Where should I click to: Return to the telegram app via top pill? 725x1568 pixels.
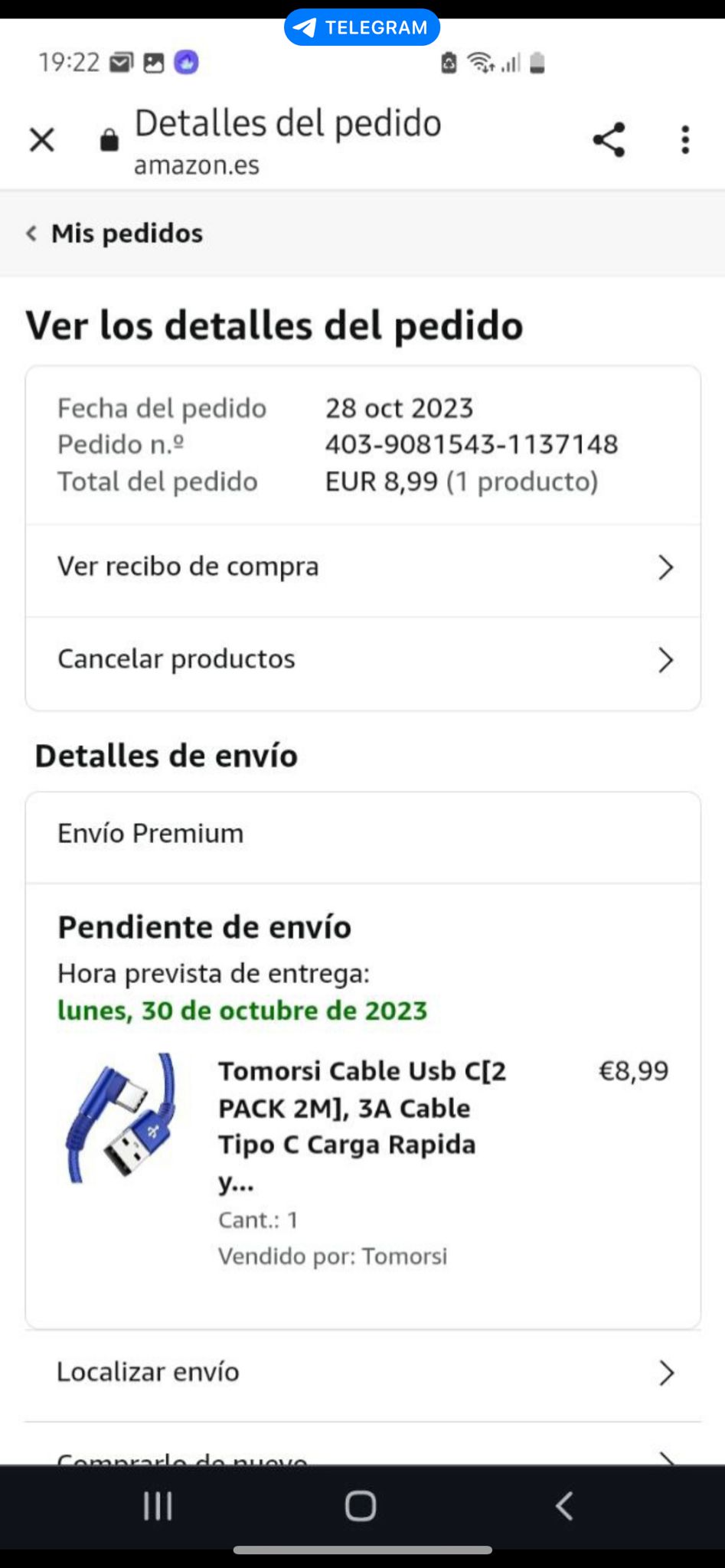pos(362,28)
